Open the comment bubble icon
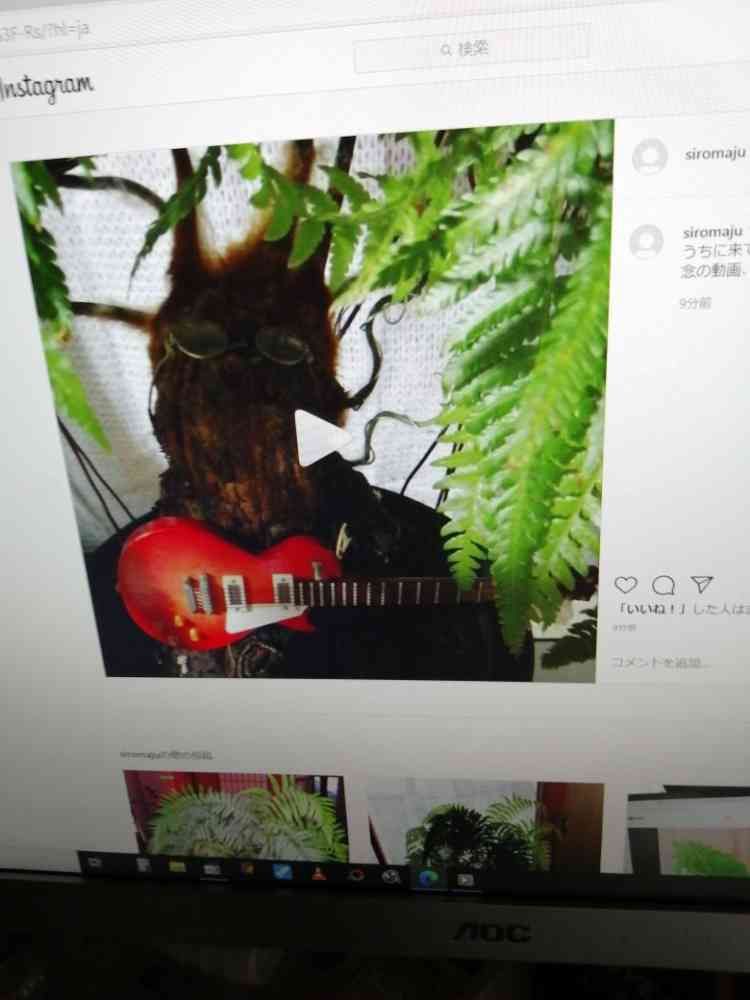The image size is (750, 1000). click(x=663, y=584)
